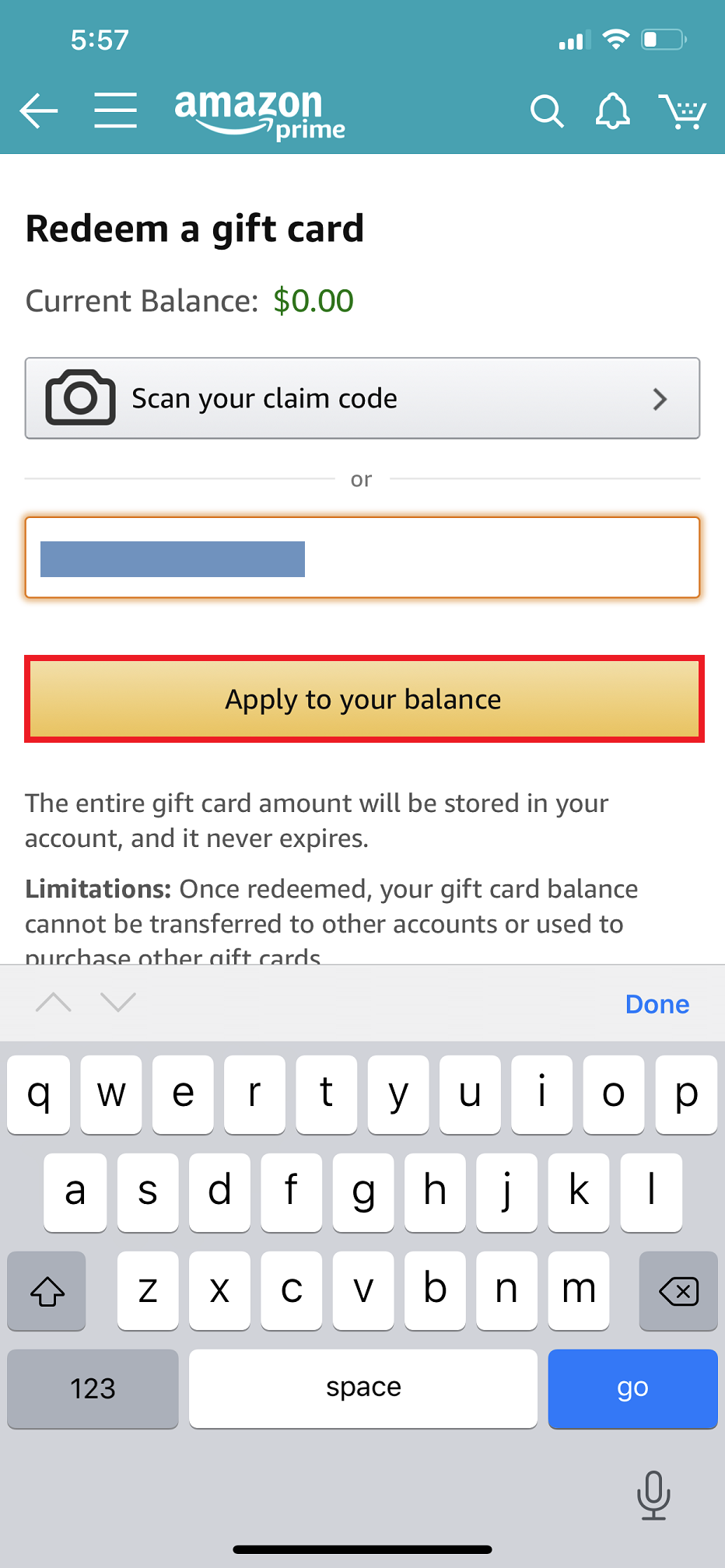This screenshot has height=1568, width=725.
Task: Focus the claim code text field
Action: [x=362, y=558]
